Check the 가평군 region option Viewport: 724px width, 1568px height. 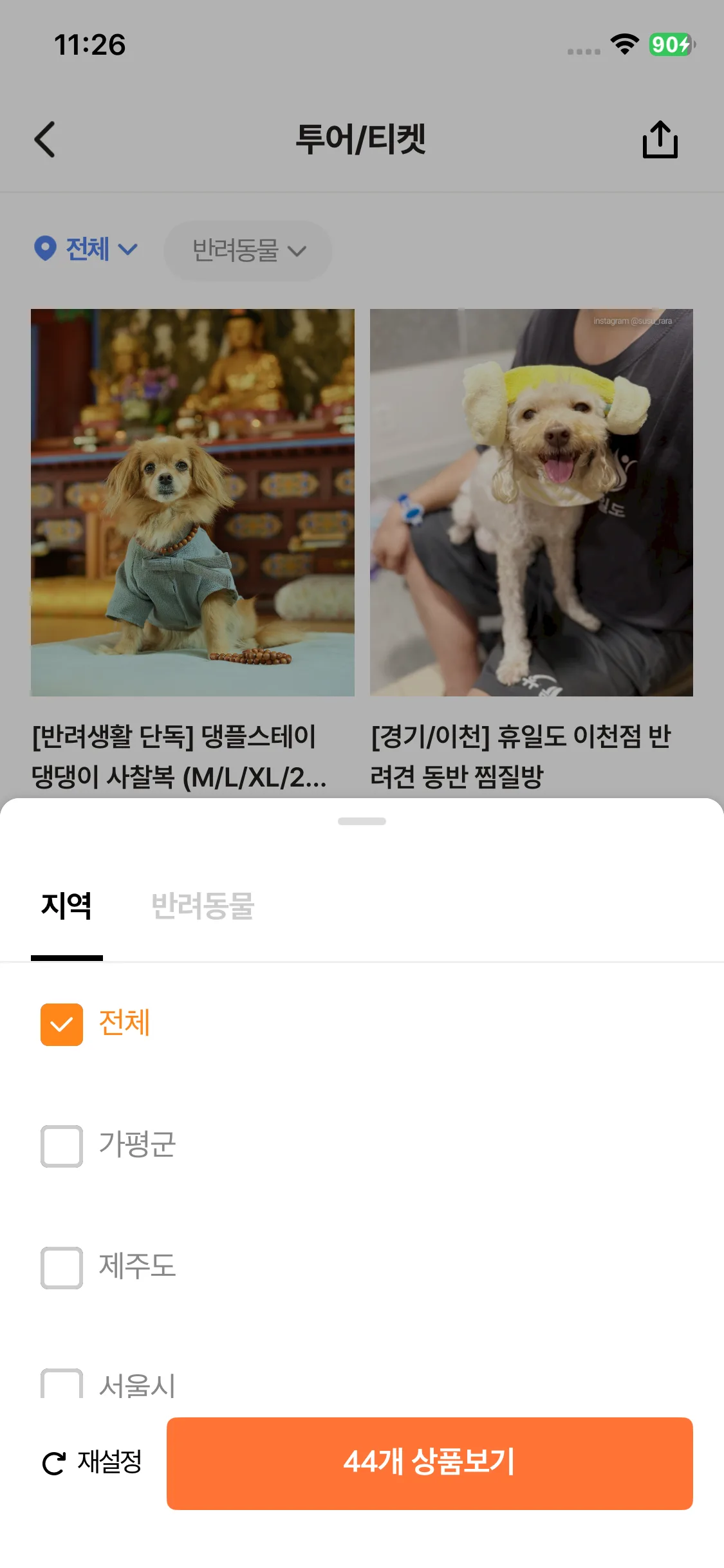(x=62, y=1146)
